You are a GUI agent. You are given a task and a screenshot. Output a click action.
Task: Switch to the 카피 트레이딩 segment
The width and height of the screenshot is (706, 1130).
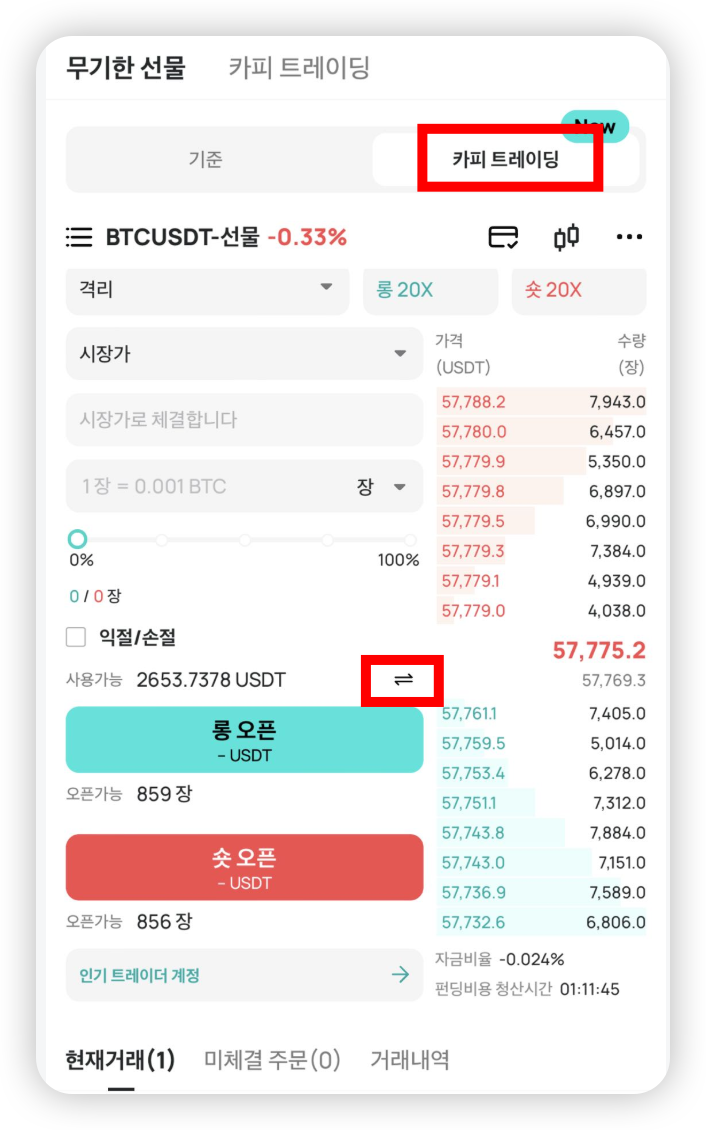[506, 159]
